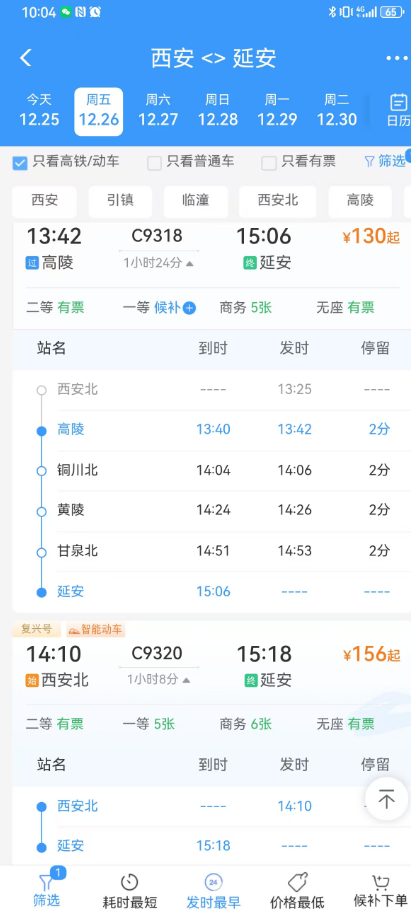411x911 pixels.
Task: Uncheck 只看高铁/动车 filter
Action: 66,162
